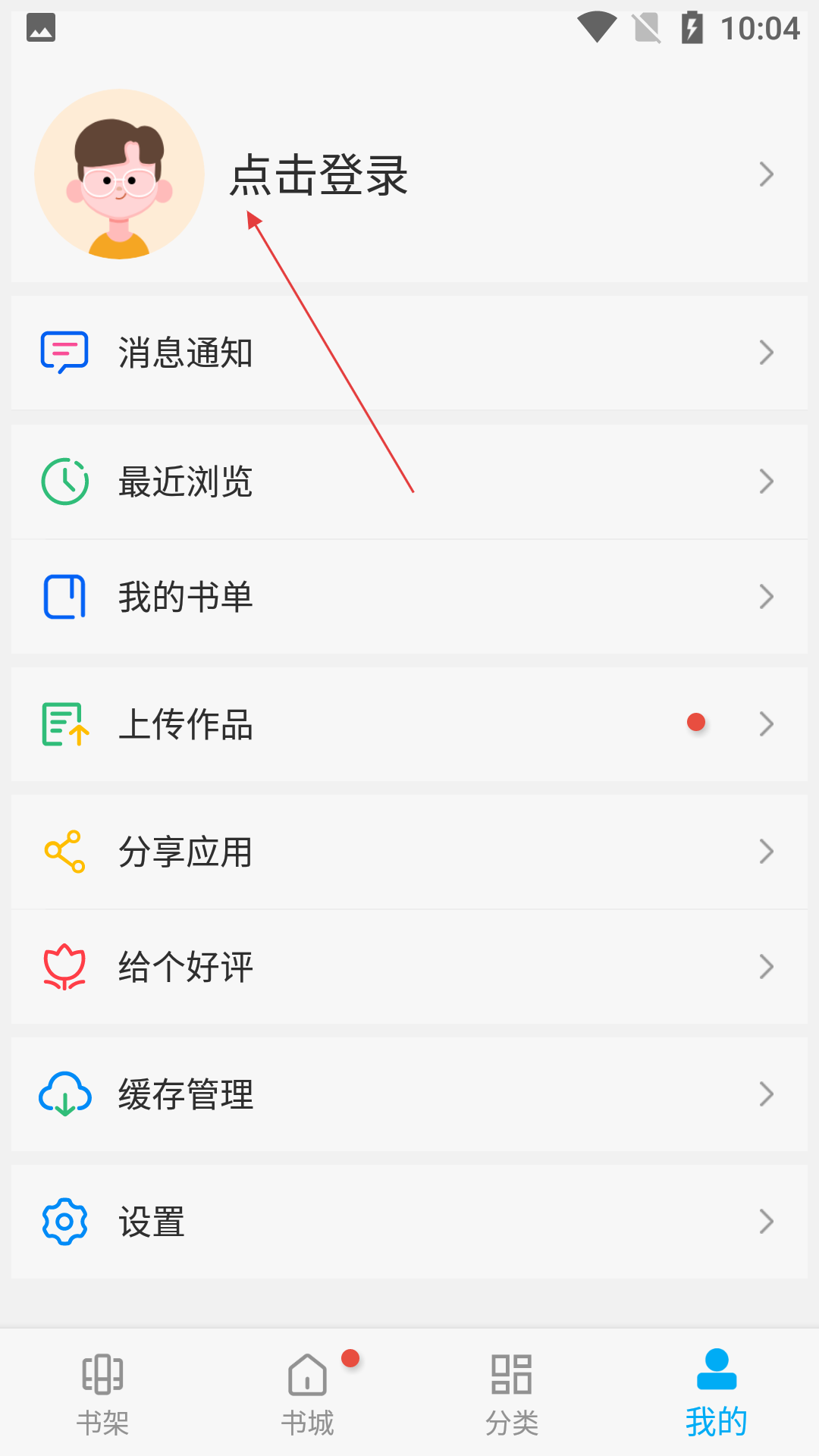
Task: Open 我的书单 book list
Action: 409,597
